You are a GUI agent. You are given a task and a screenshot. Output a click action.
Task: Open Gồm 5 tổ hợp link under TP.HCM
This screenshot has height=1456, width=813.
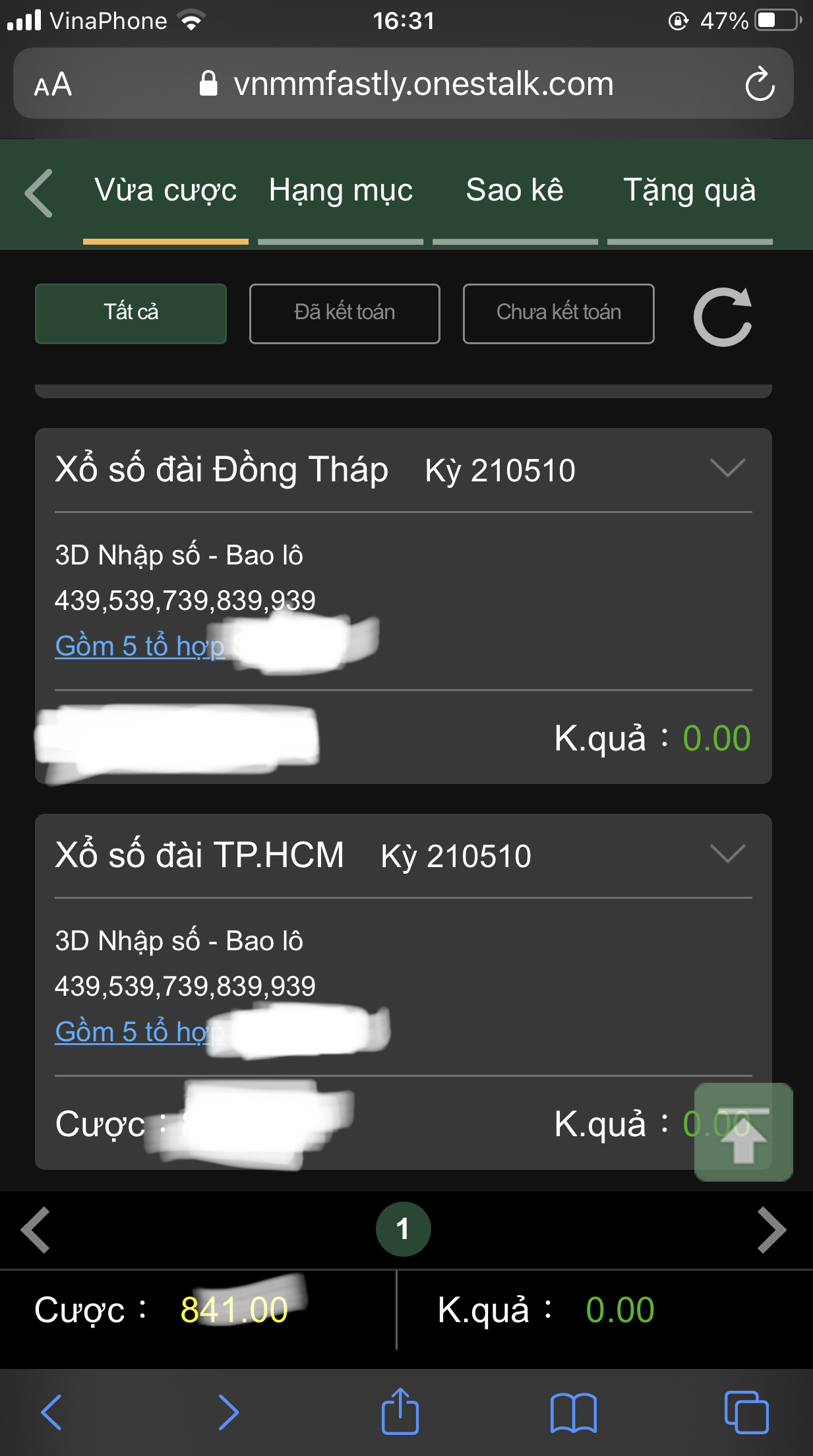pos(140,1032)
